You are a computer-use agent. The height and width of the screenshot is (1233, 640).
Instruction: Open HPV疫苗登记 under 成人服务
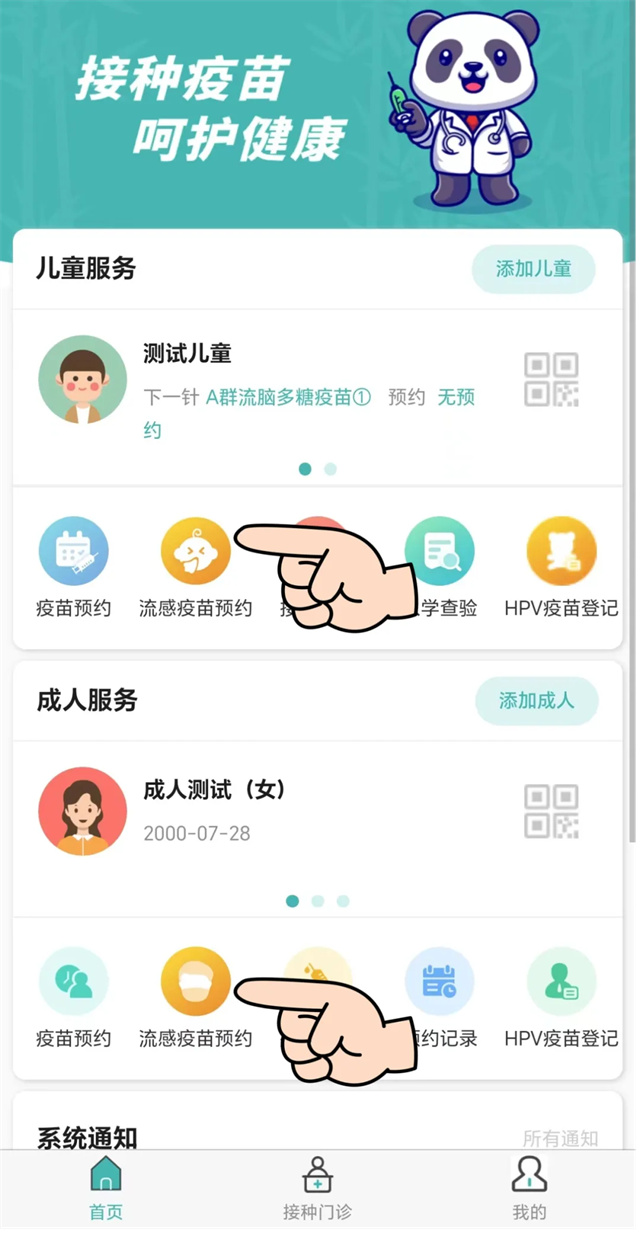[561, 997]
